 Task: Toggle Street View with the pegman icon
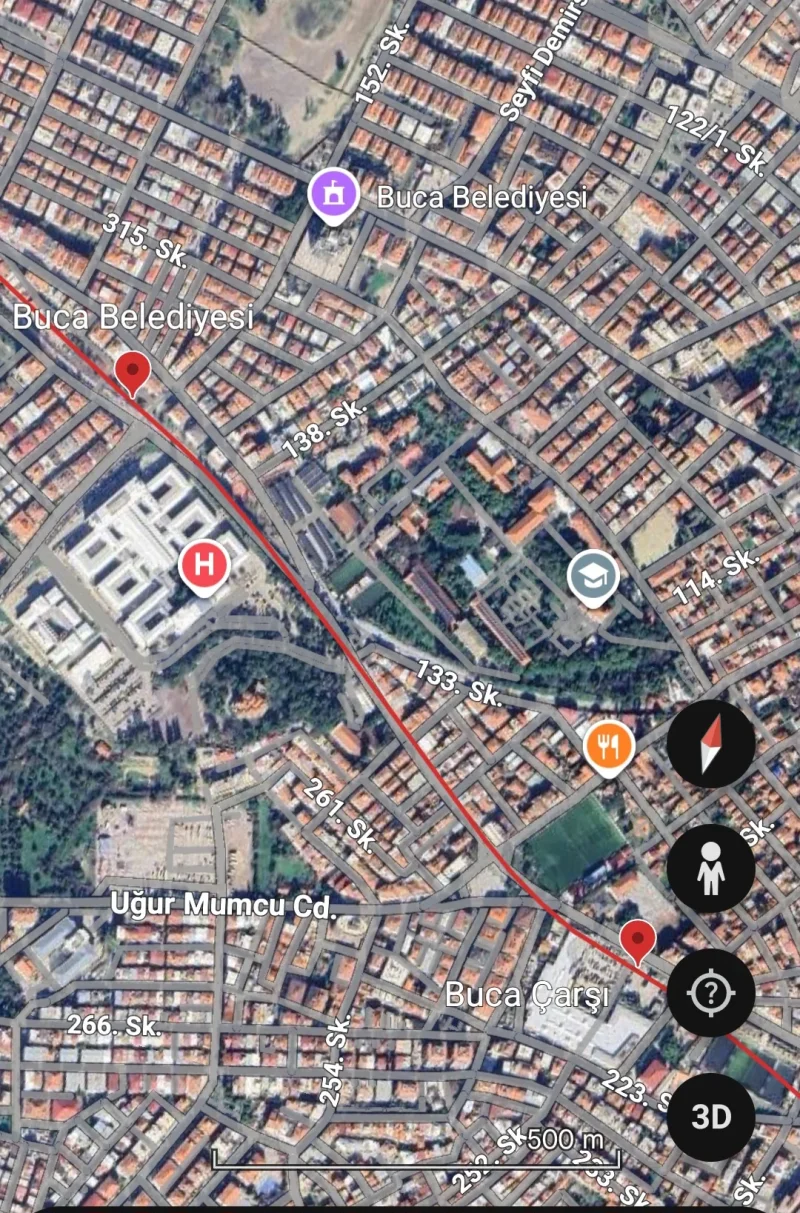pos(710,869)
